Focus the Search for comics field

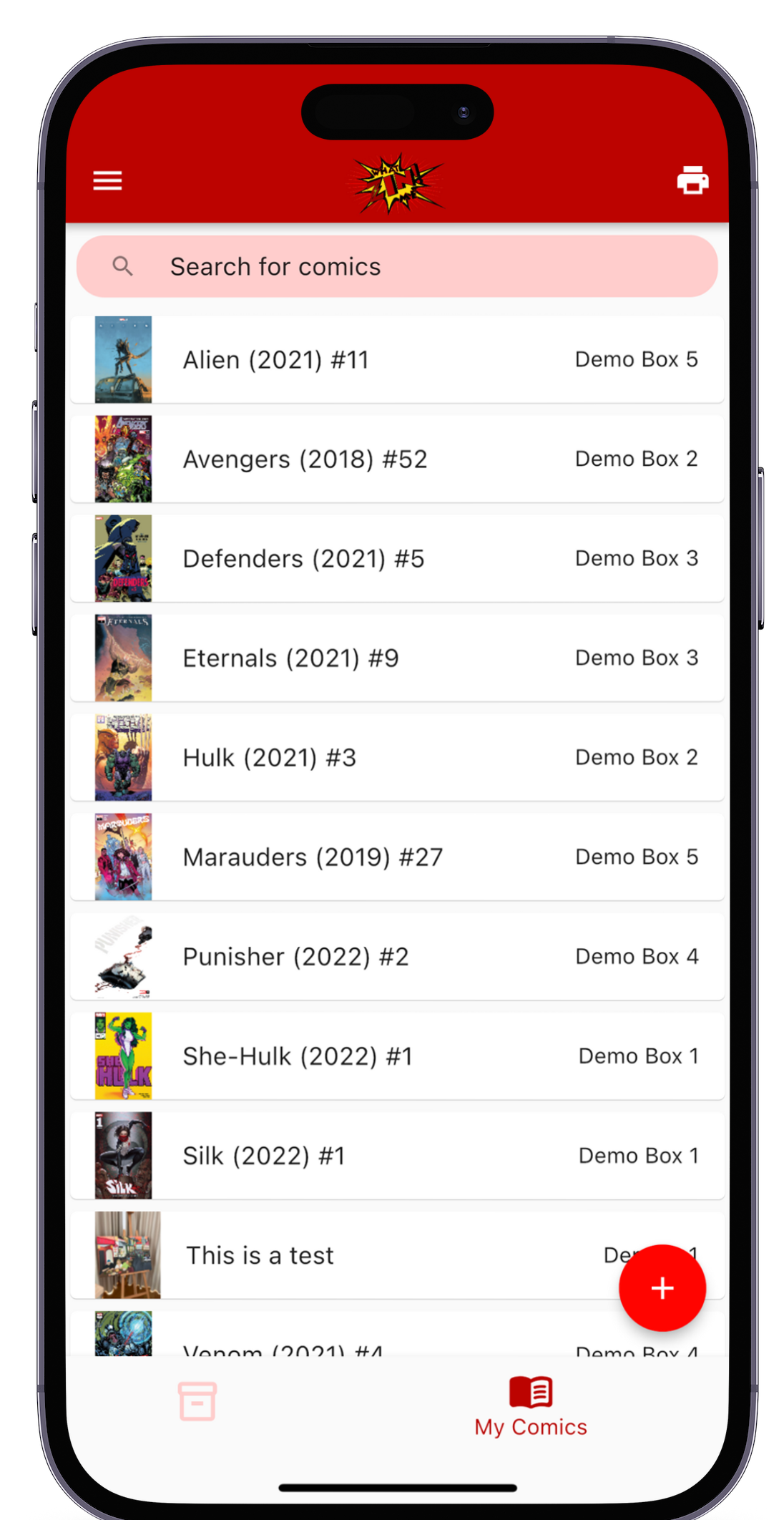click(397, 267)
